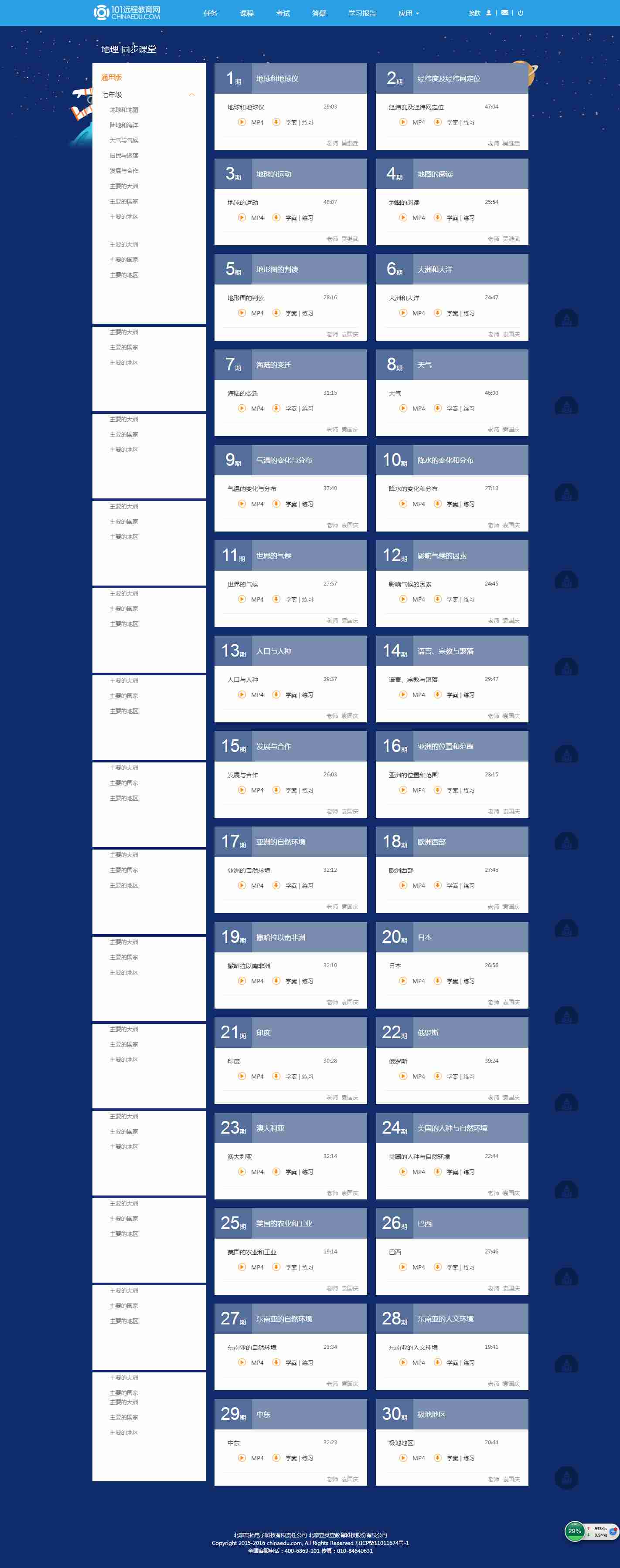
Task: Switch to the 考试 tab
Action: point(283,14)
